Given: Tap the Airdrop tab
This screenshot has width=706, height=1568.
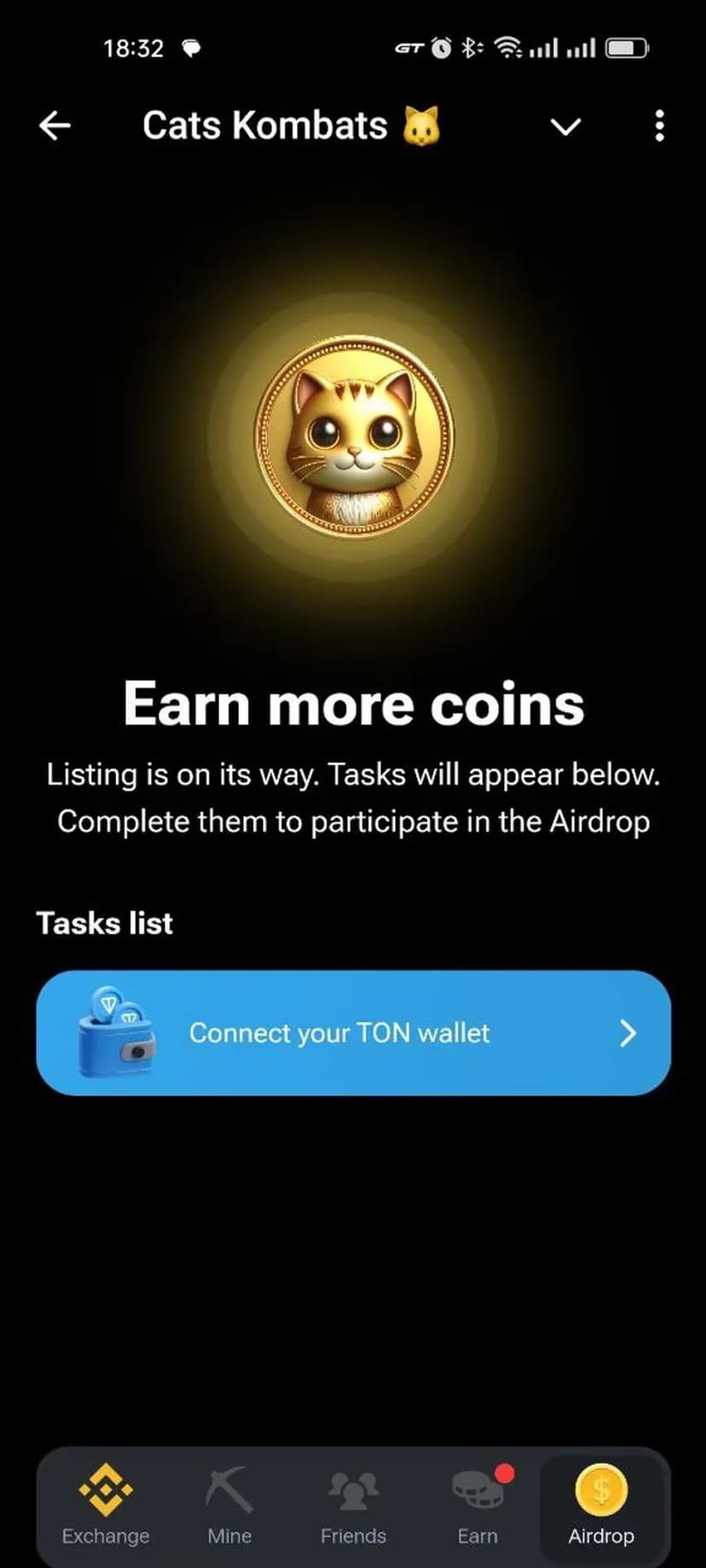Looking at the screenshot, I should click(x=601, y=1505).
